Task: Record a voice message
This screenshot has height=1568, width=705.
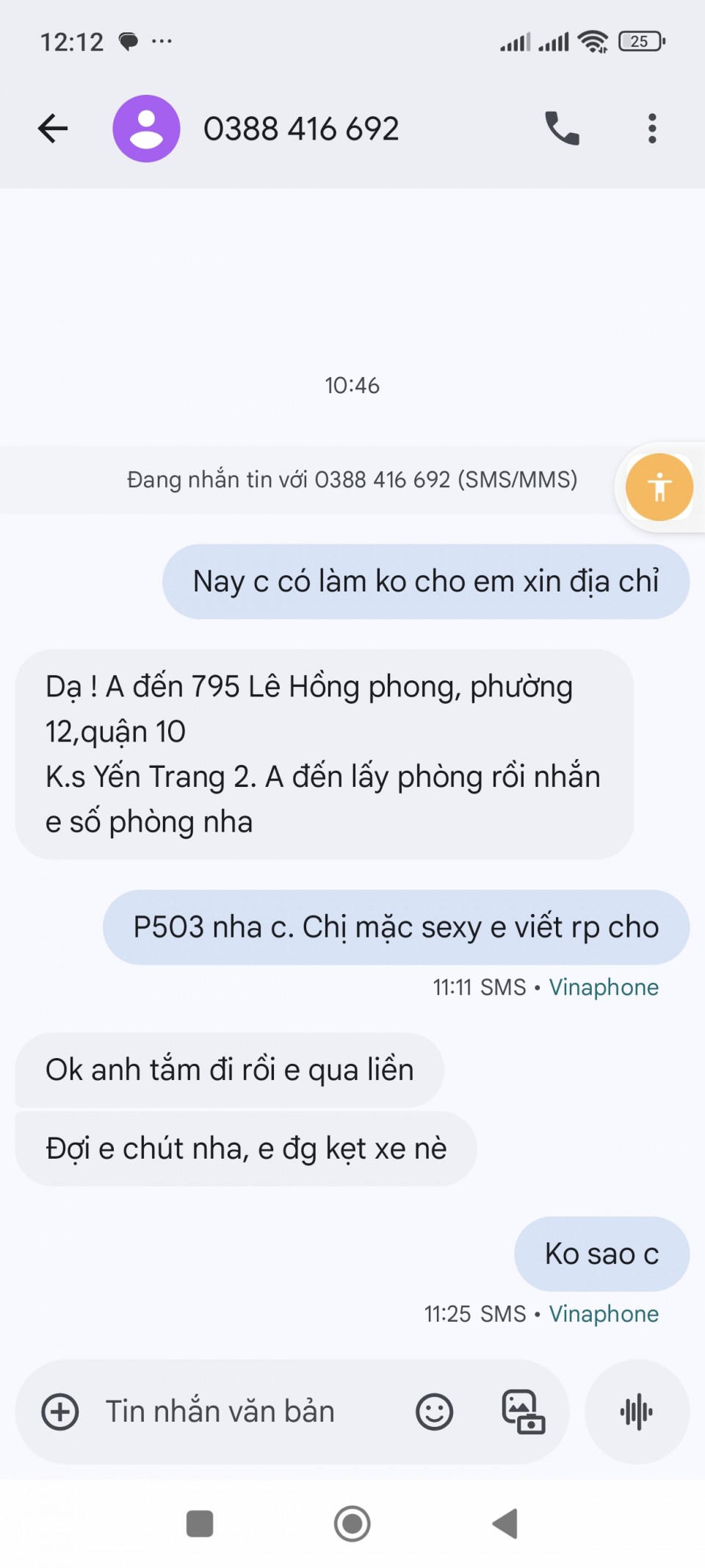Action: tap(637, 1411)
